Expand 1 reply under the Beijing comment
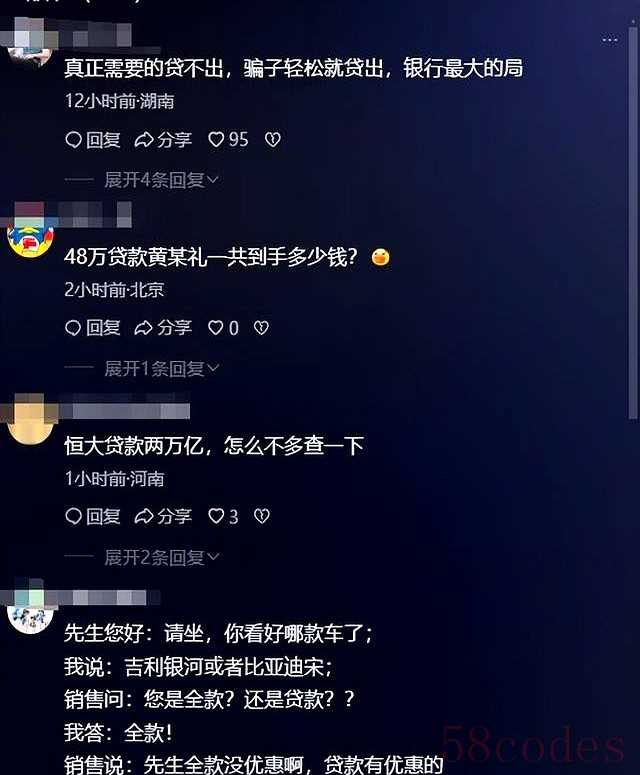The height and width of the screenshot is (775, 640). (x=160, y=369)
